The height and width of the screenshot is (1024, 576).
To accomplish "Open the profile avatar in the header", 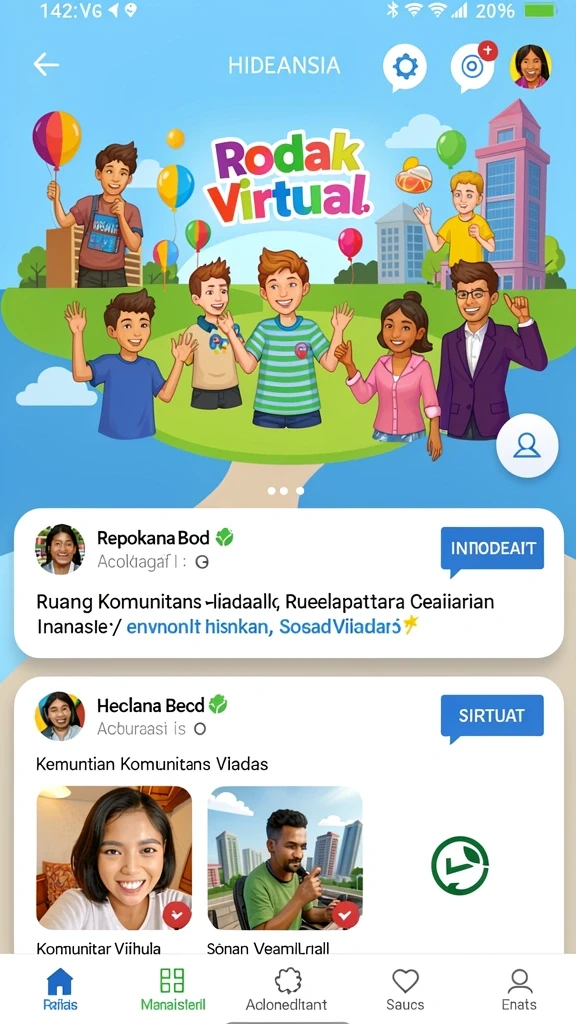I will 530,66.
